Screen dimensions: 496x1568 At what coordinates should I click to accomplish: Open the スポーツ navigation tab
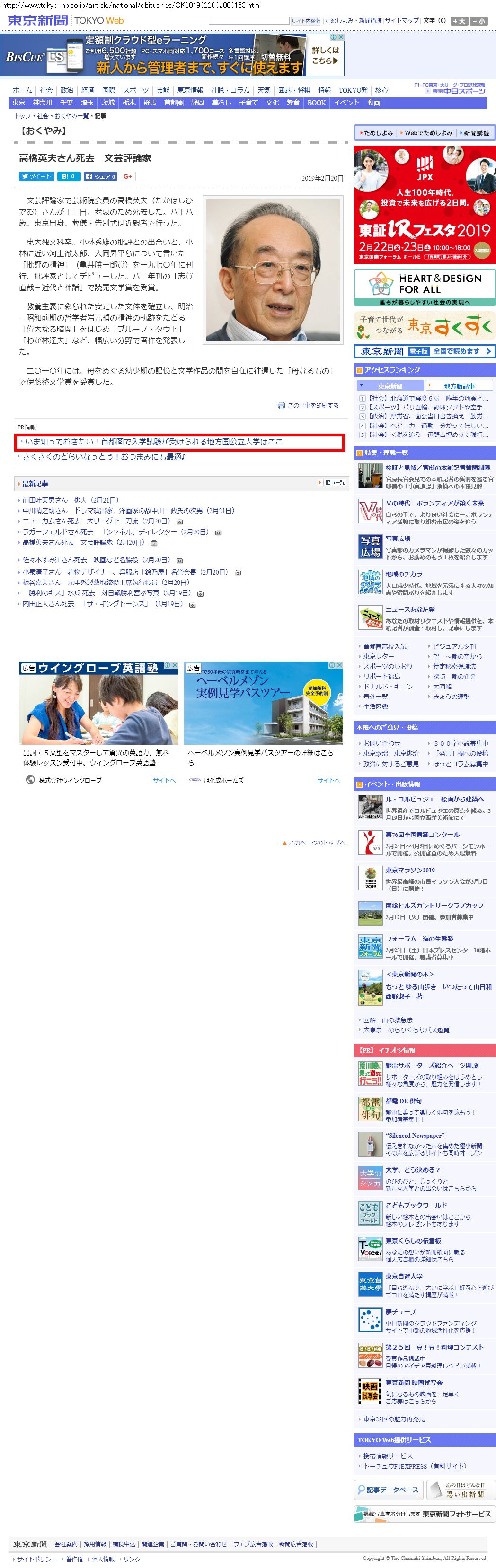(x=135, y=90)
